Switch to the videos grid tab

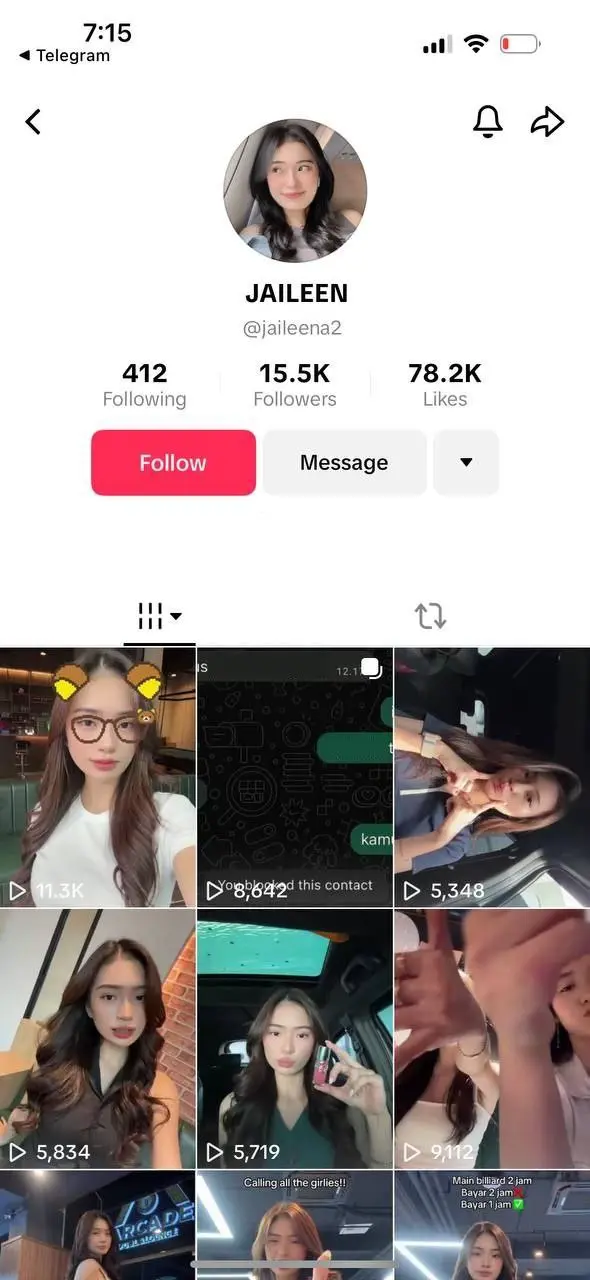coord(159,616)
